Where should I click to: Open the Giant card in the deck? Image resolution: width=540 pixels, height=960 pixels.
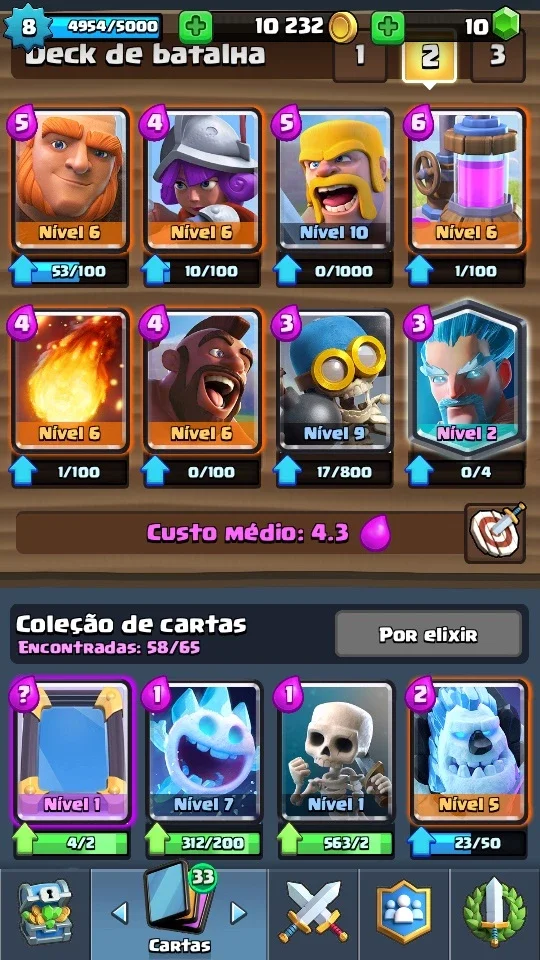70,179
